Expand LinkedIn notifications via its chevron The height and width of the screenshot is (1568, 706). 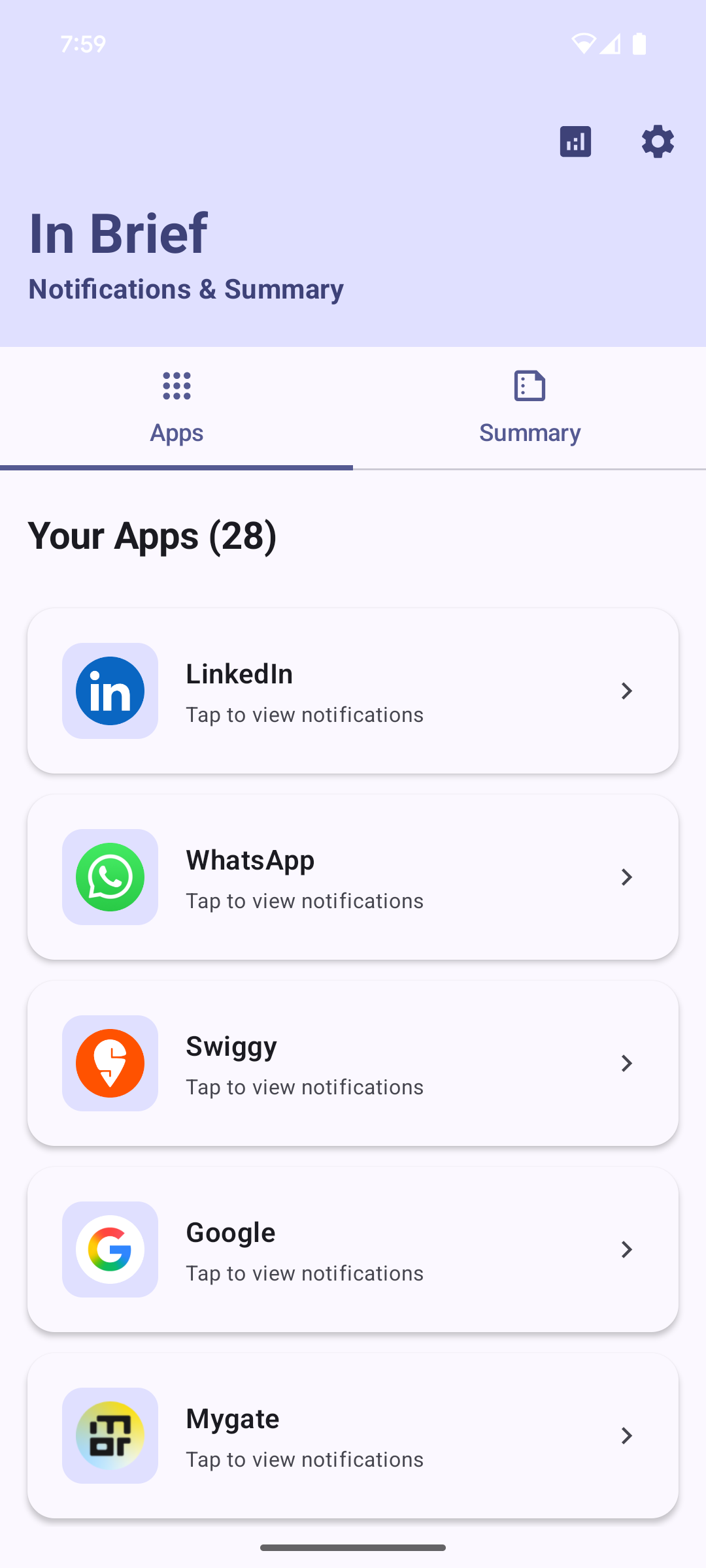626,691
